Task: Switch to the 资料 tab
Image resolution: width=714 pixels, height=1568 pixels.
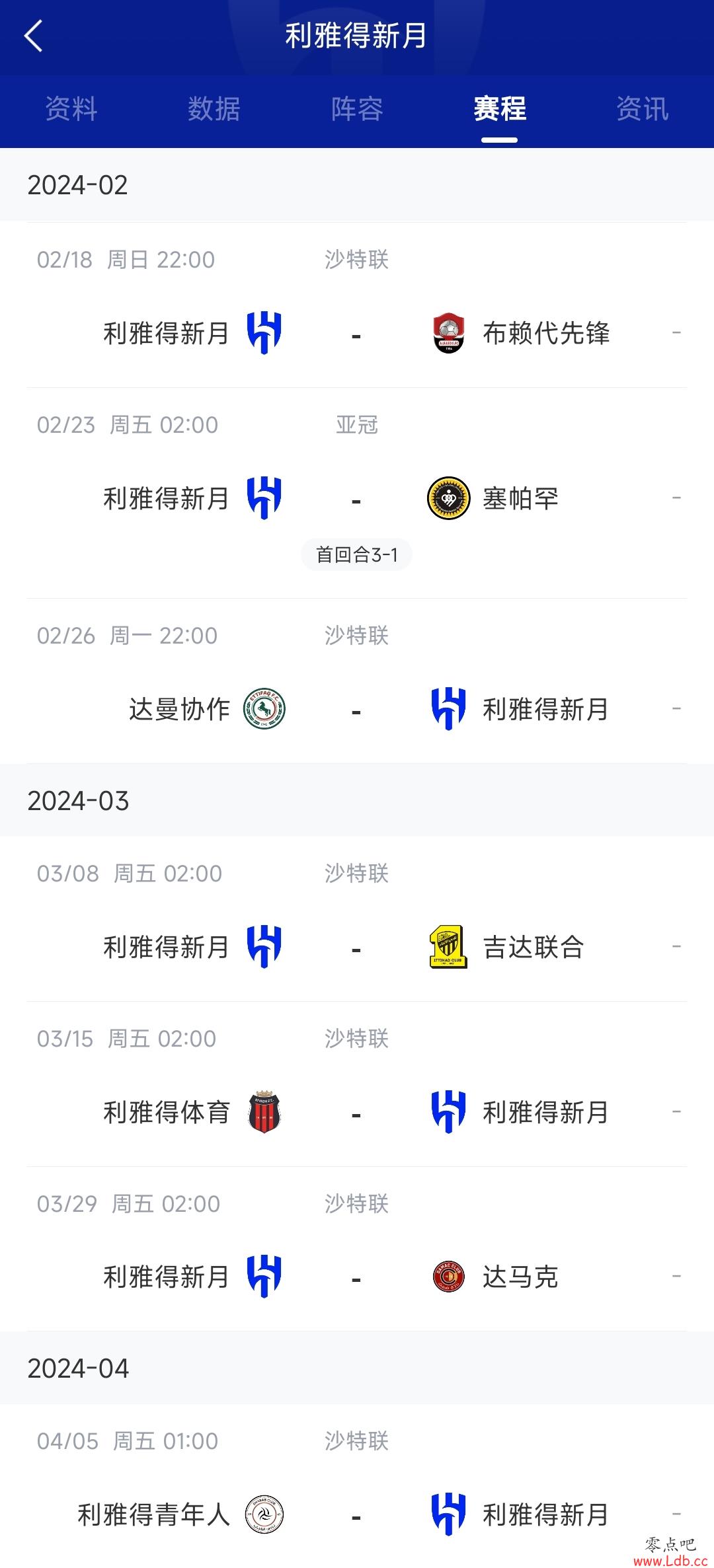Action: [x=71, y=109]
